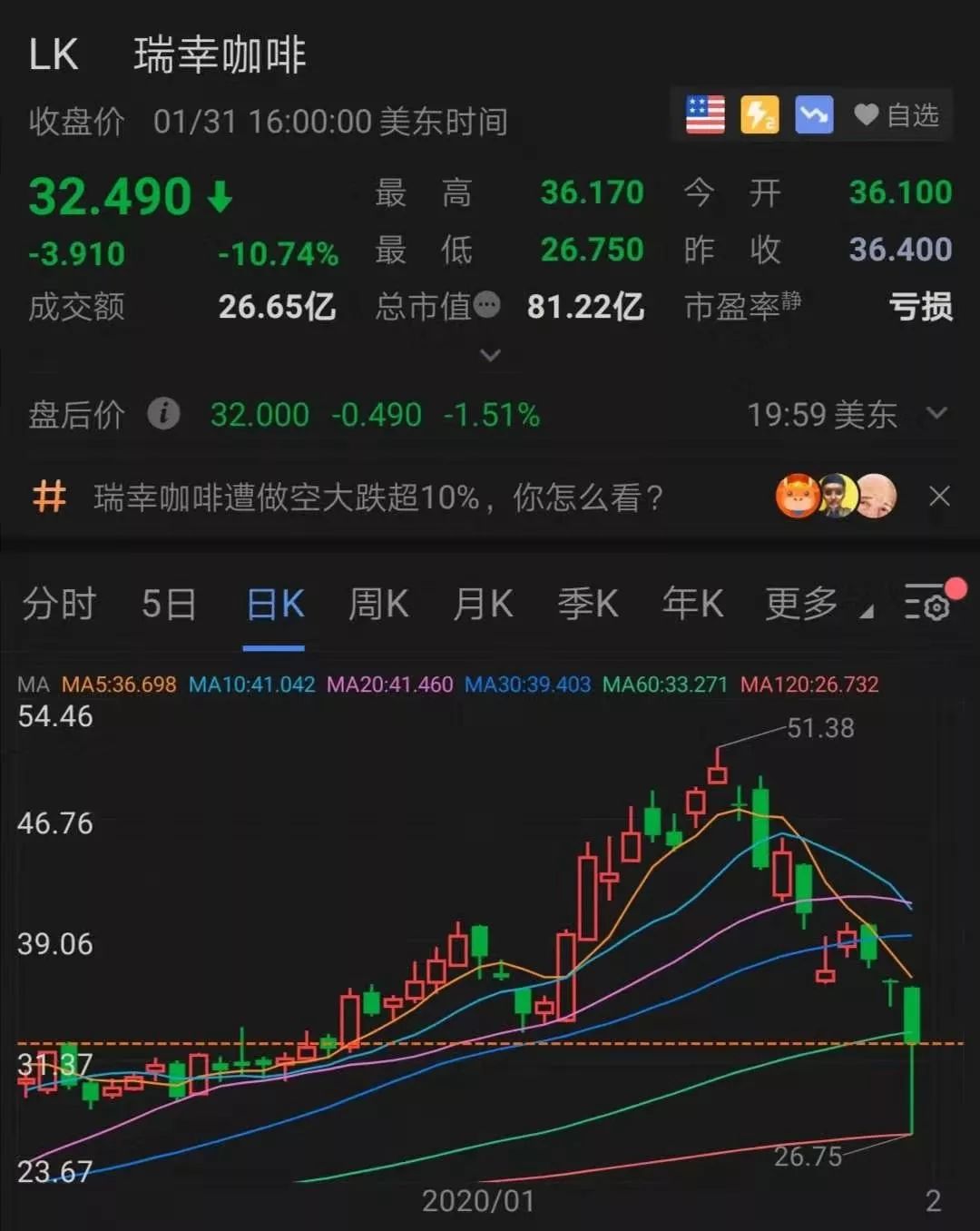Image resolution: width=980 pixels, height=1231 pixels.
Task: Open the 瑞幸咖啡遭做空 discussion topic
Action: (x=378, y=497)
